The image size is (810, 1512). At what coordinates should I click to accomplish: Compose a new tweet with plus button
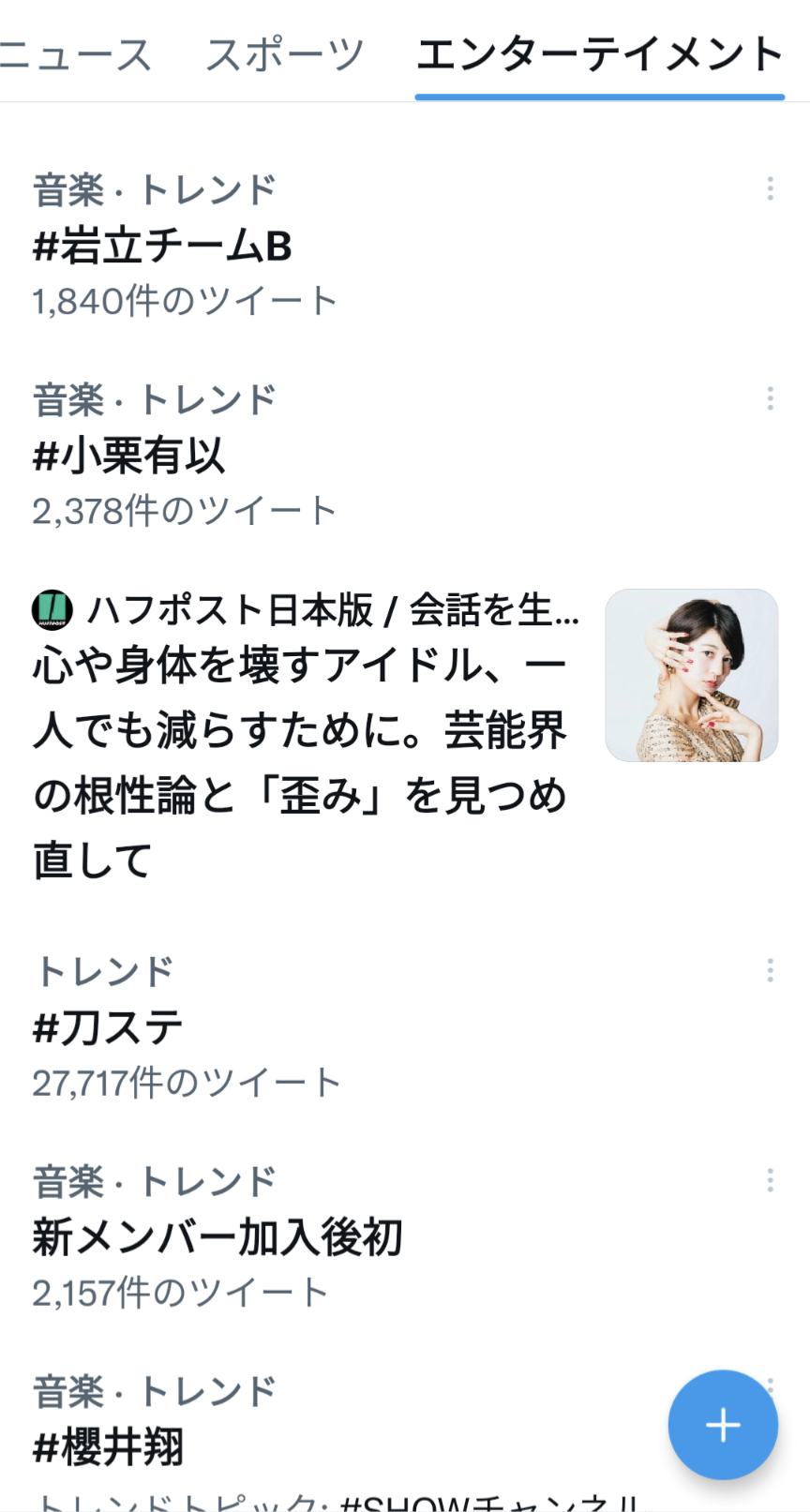point(723,1425)
